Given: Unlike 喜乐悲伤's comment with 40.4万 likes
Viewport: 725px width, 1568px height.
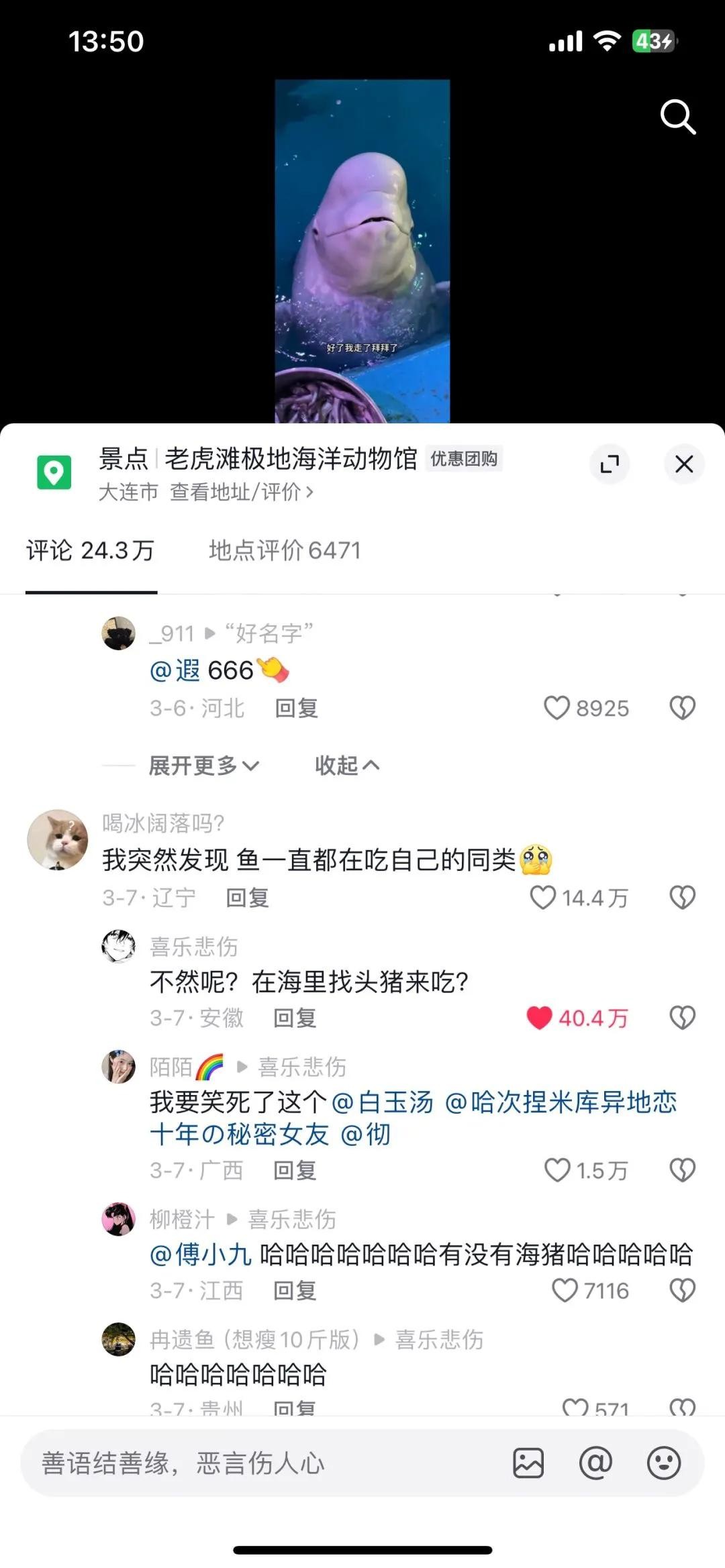Looking at the screenshot, I should point(539,1018).
